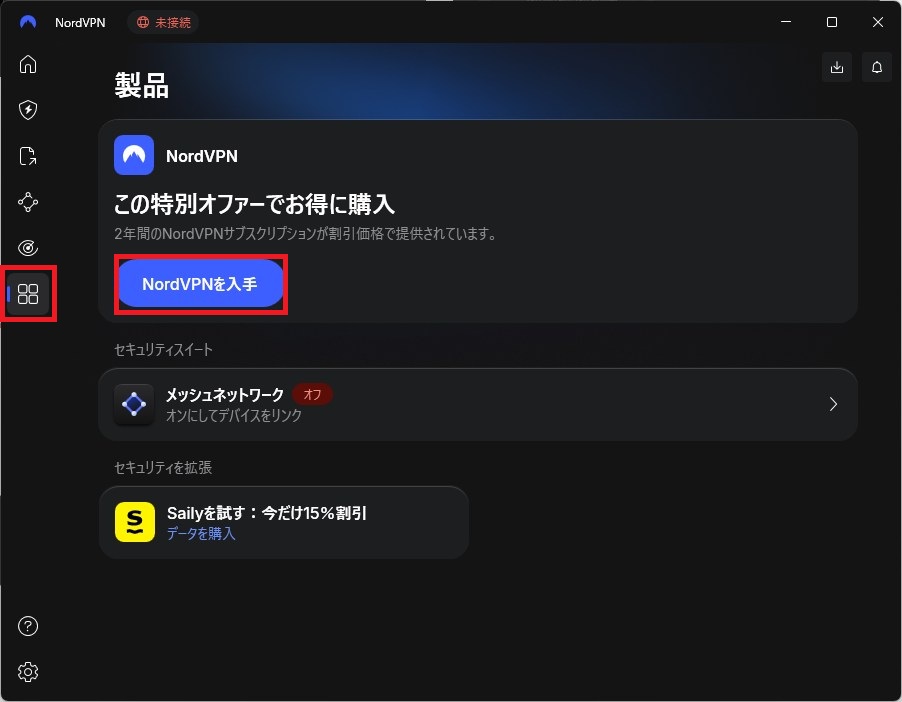Tap the データを購入 link
902x702 pixels.
[x=201, y=534]
